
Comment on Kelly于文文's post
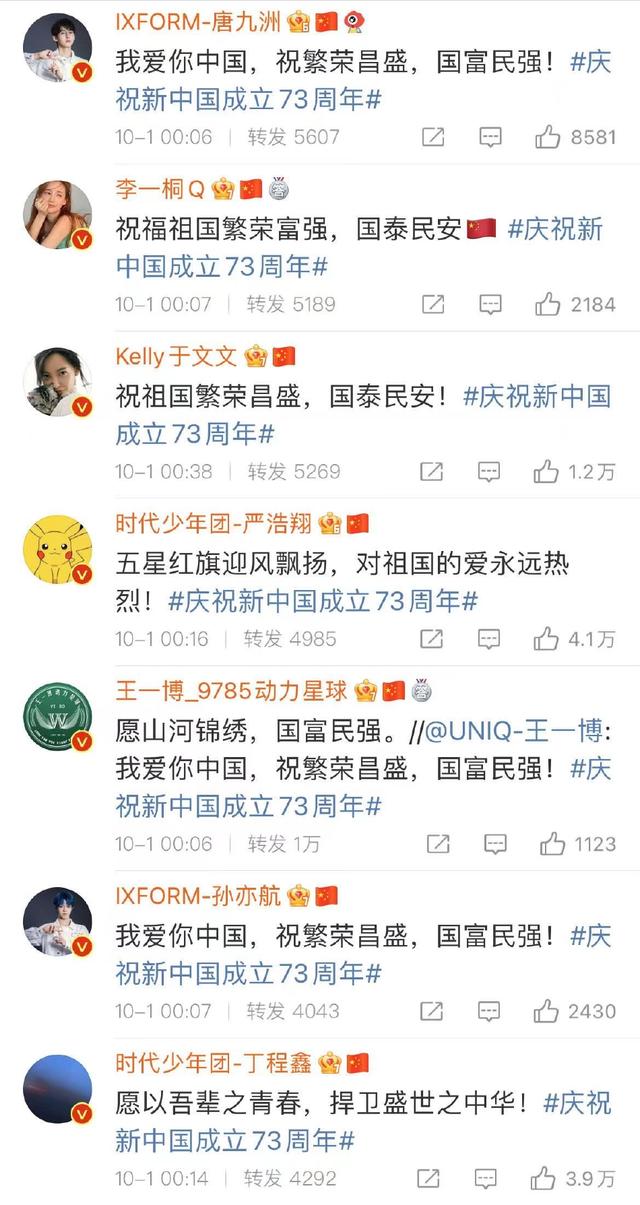coord(490,471)
